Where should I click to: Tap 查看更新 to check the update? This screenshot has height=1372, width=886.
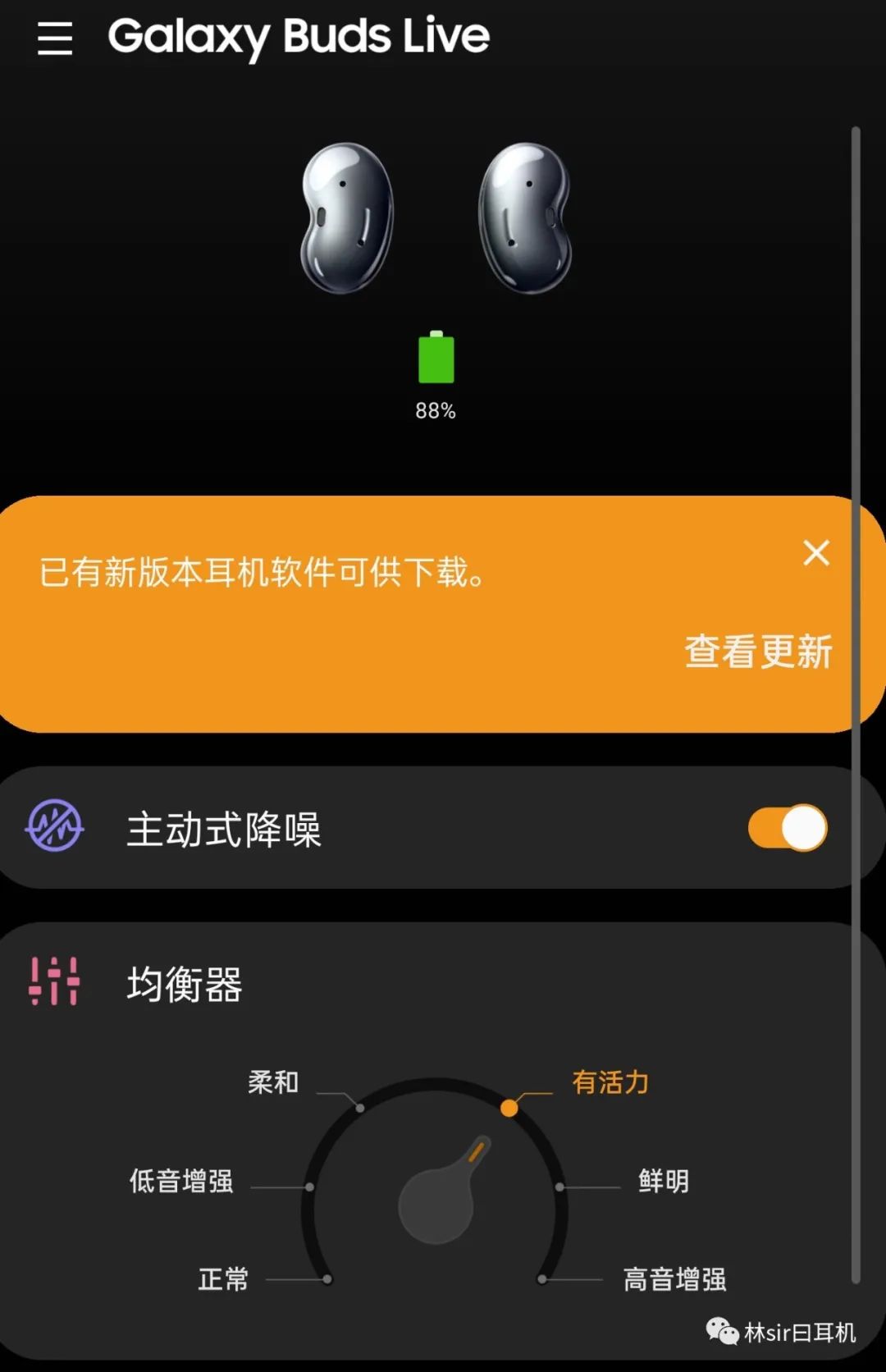(757, 652)
